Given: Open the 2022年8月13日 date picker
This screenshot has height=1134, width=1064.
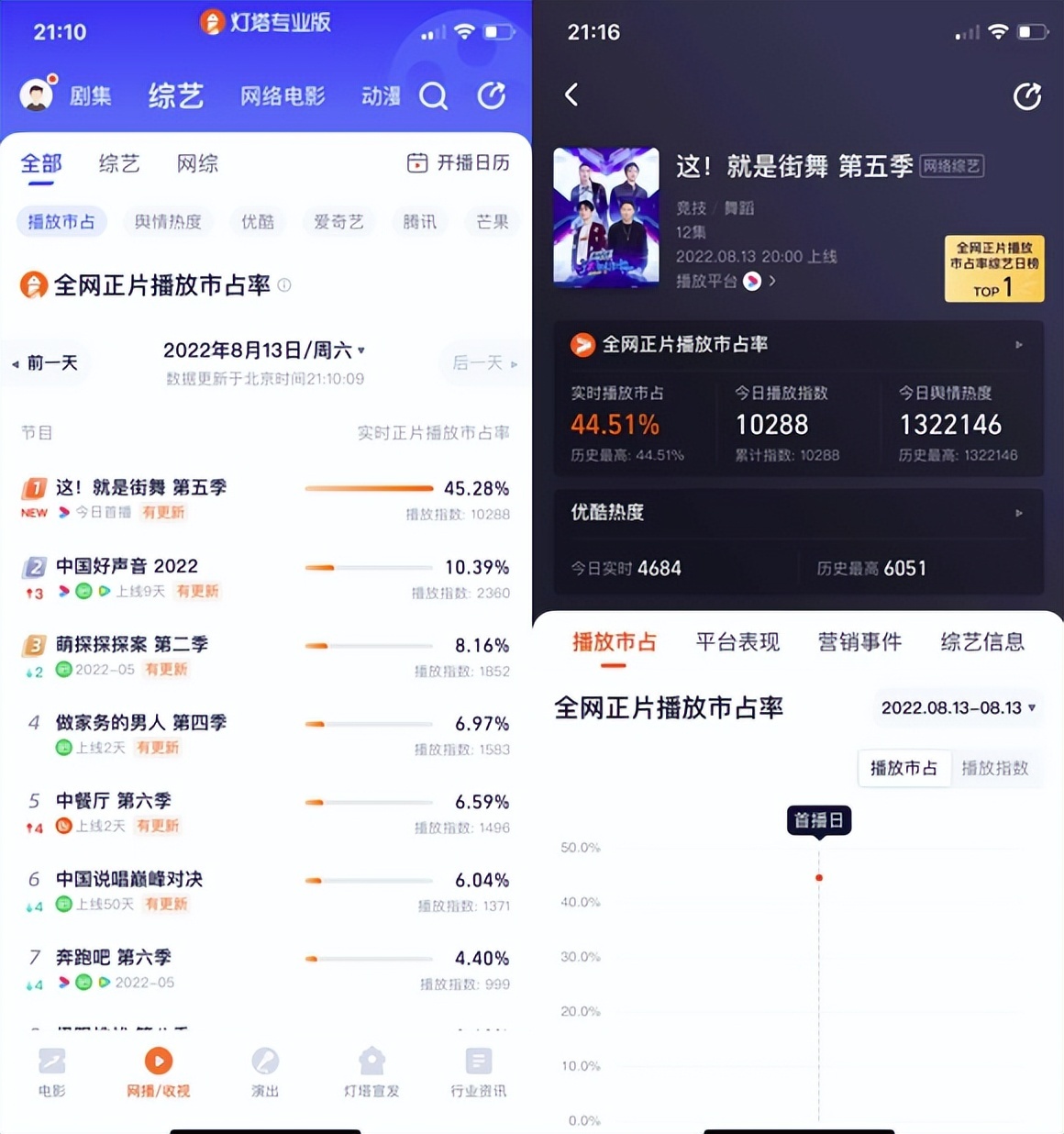Looking at the screenshot, I should (x=263, y=350).
